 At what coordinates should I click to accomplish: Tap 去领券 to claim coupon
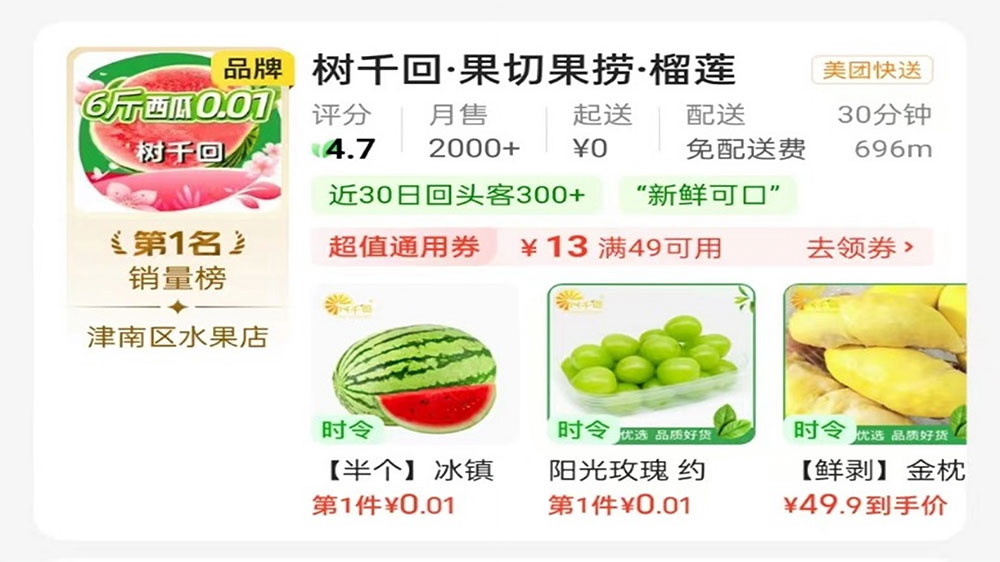pyautogui.click(x=860, y=248)
